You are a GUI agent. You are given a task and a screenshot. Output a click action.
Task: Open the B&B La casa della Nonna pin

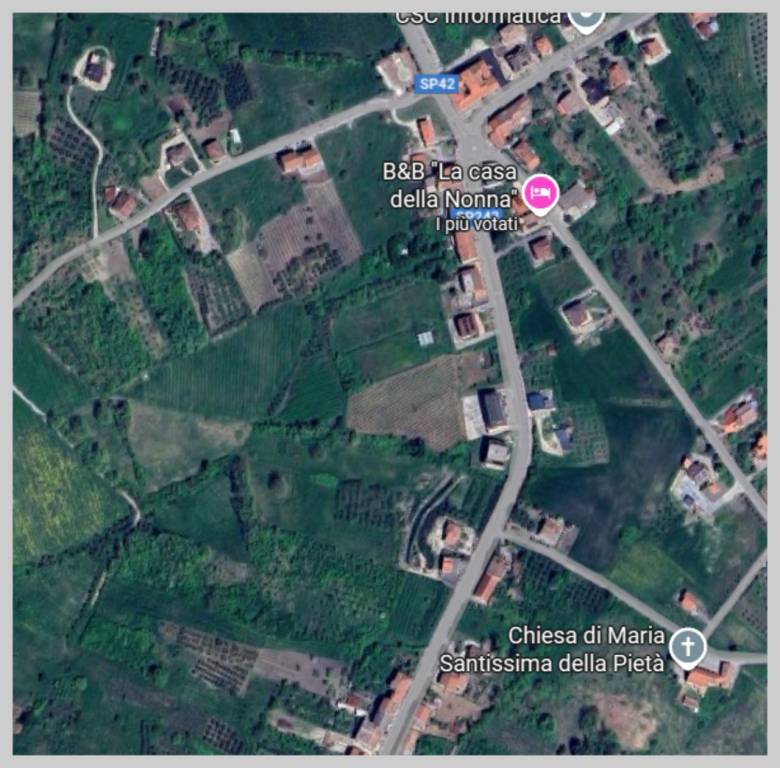tap(541, 192)
